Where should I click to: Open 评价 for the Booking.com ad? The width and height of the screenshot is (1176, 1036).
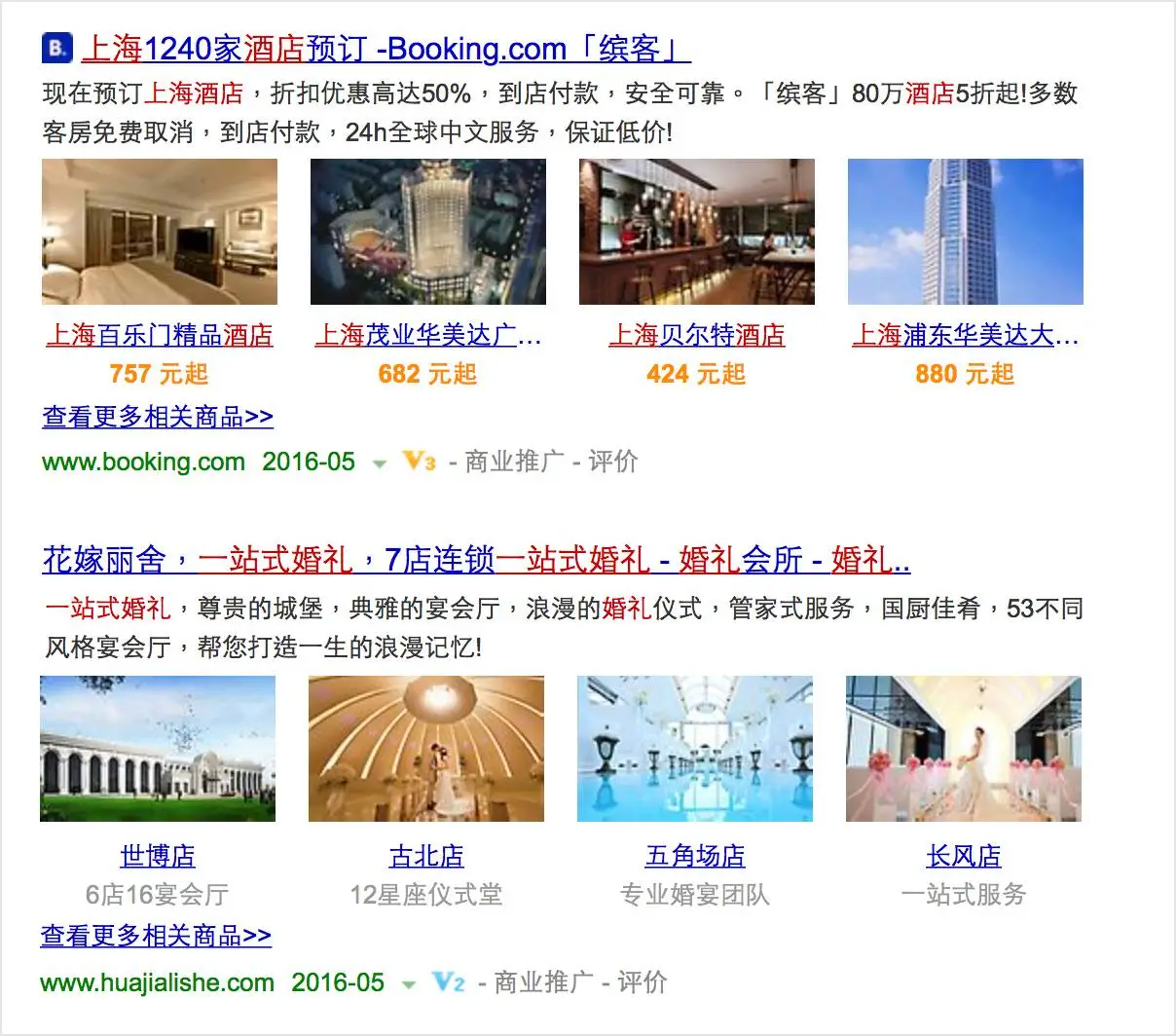coord(613,462)
